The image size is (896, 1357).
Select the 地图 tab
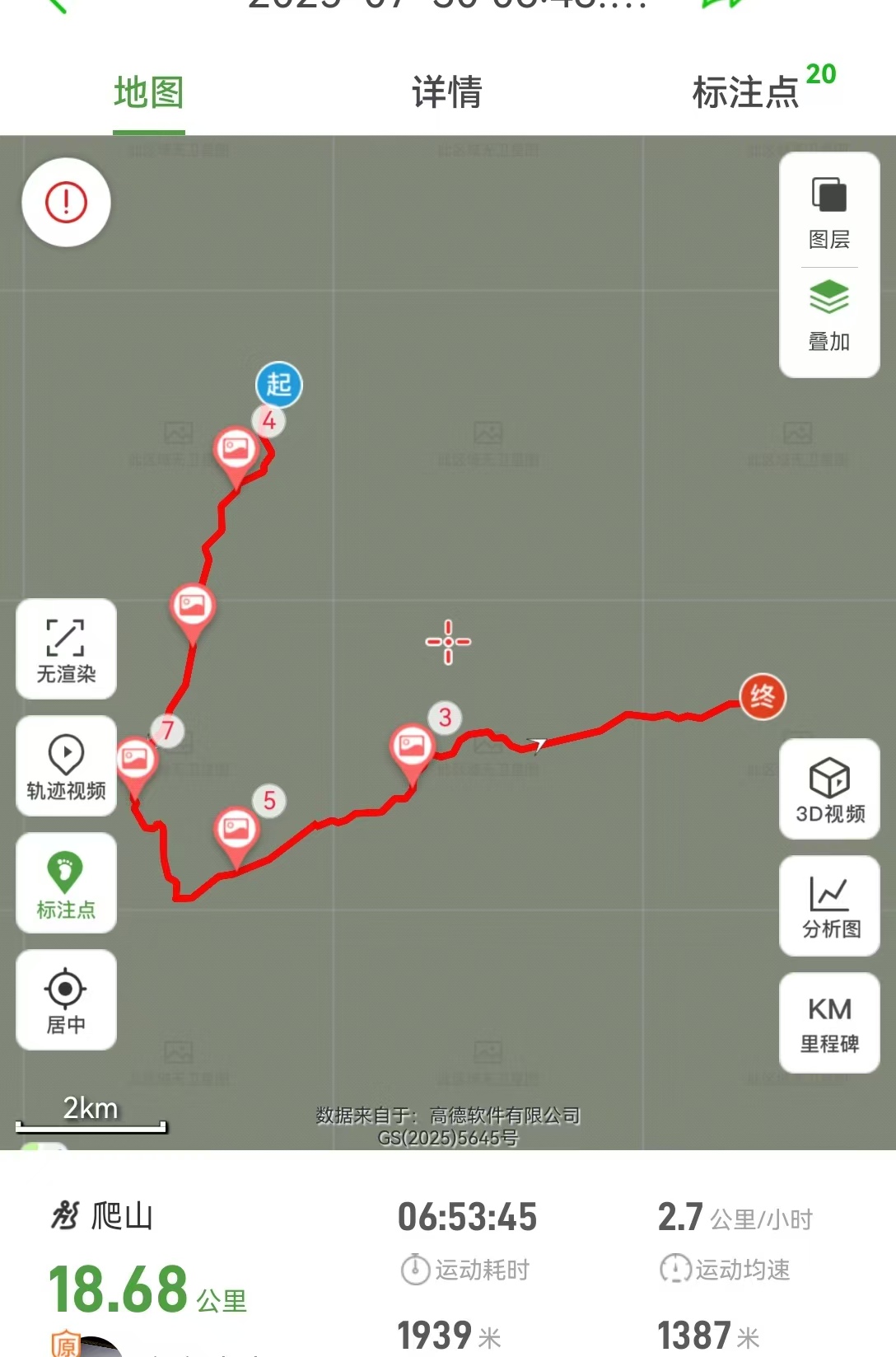coord(149,92)
